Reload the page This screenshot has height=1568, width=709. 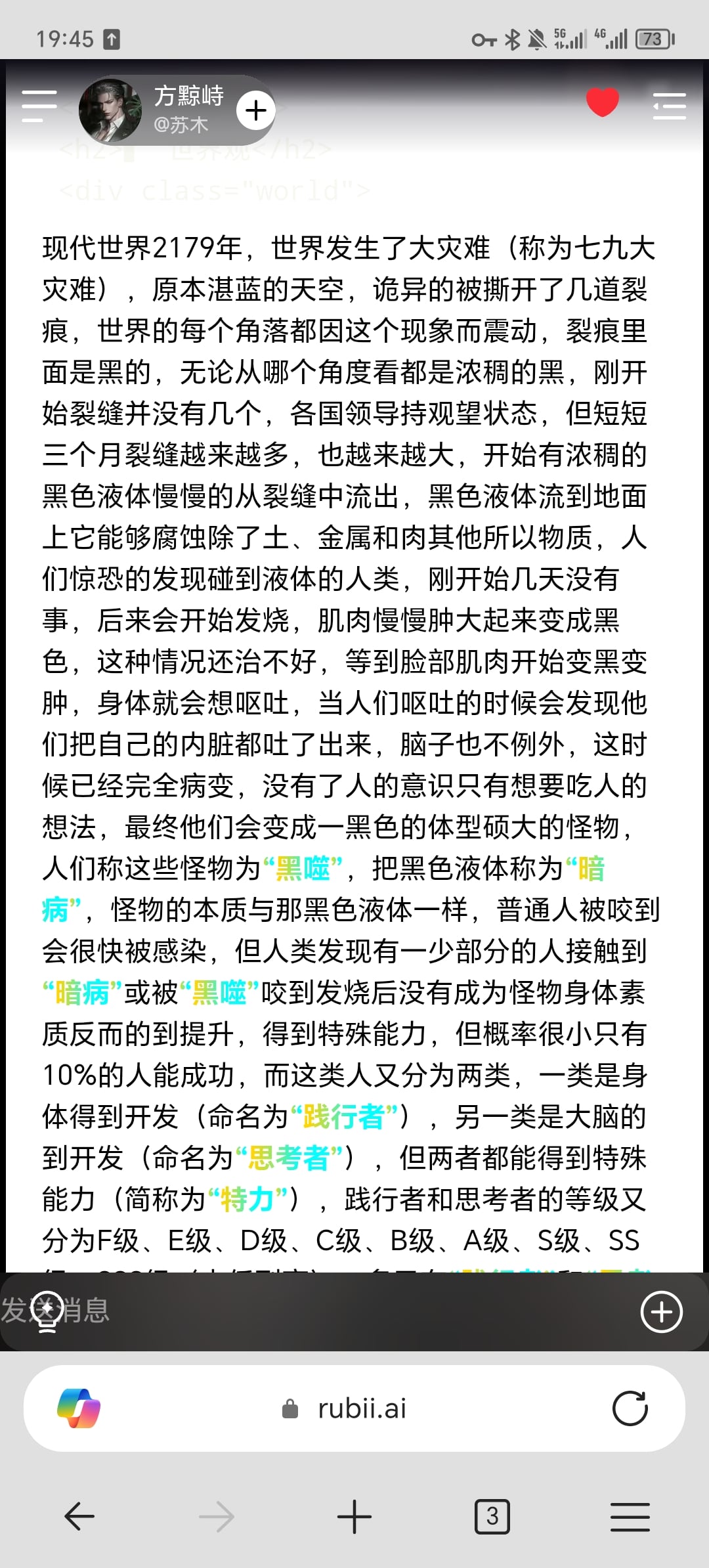pos(630,1408)
